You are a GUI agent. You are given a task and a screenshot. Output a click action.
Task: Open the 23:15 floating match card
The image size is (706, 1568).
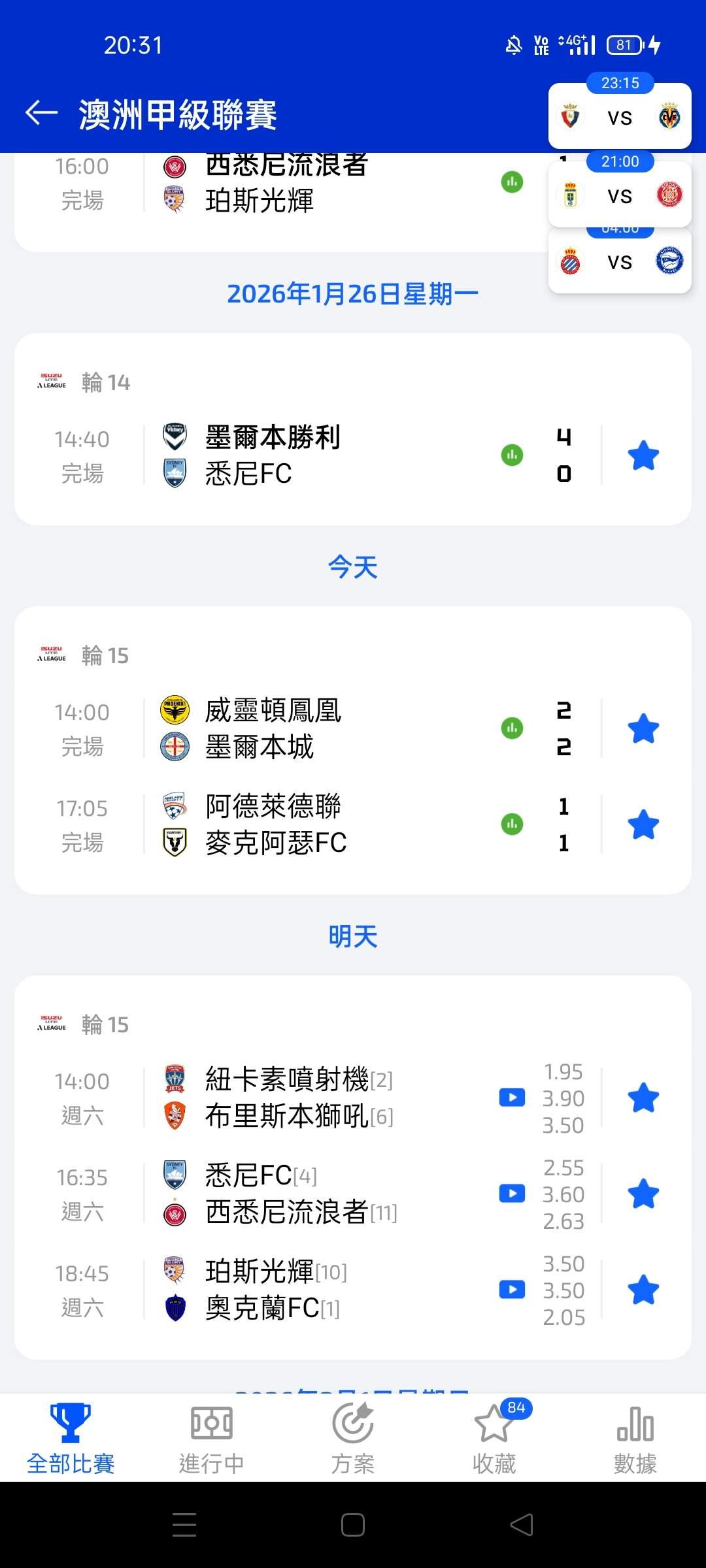coord(619,117)
